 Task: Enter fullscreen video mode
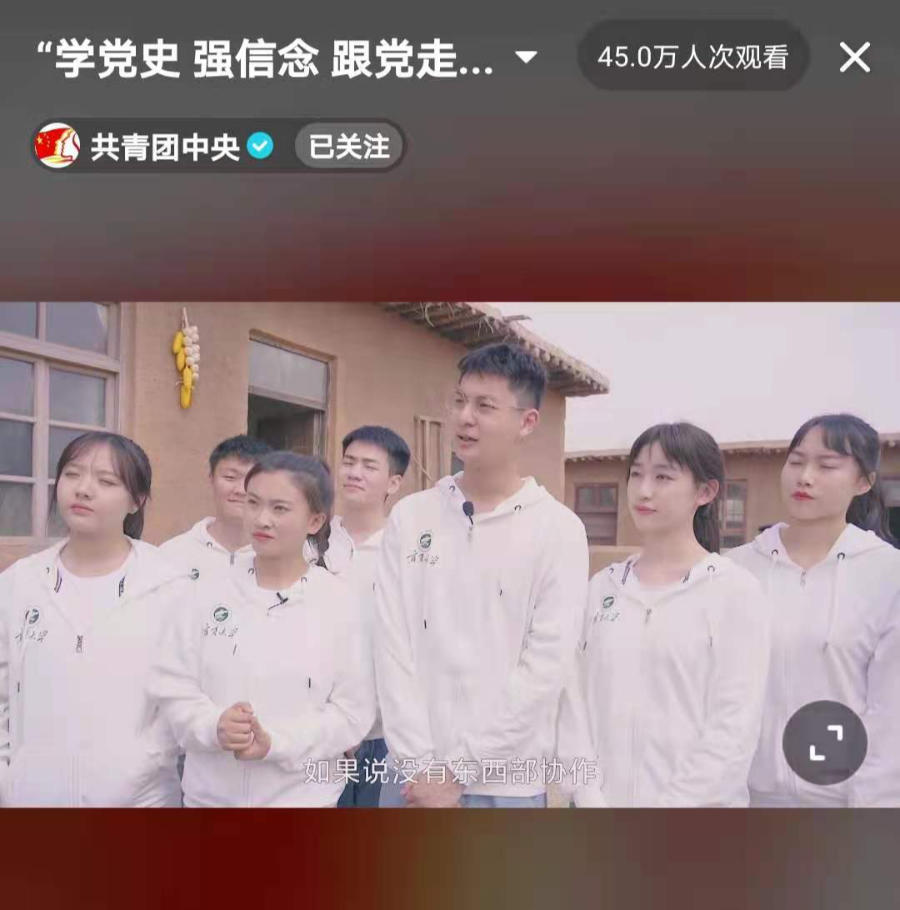825,742
